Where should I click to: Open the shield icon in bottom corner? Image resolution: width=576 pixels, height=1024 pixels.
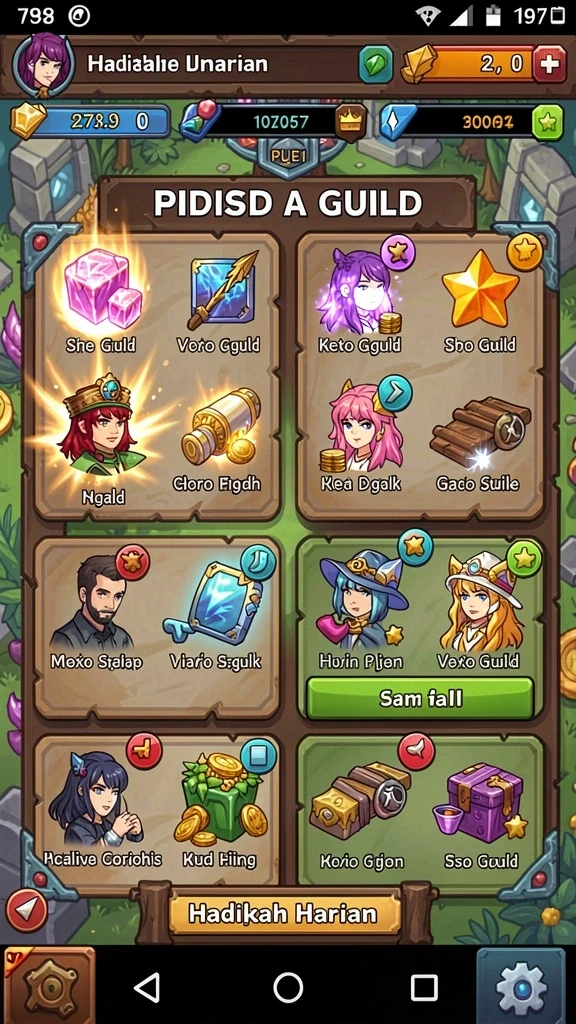[x=49, y=986]
